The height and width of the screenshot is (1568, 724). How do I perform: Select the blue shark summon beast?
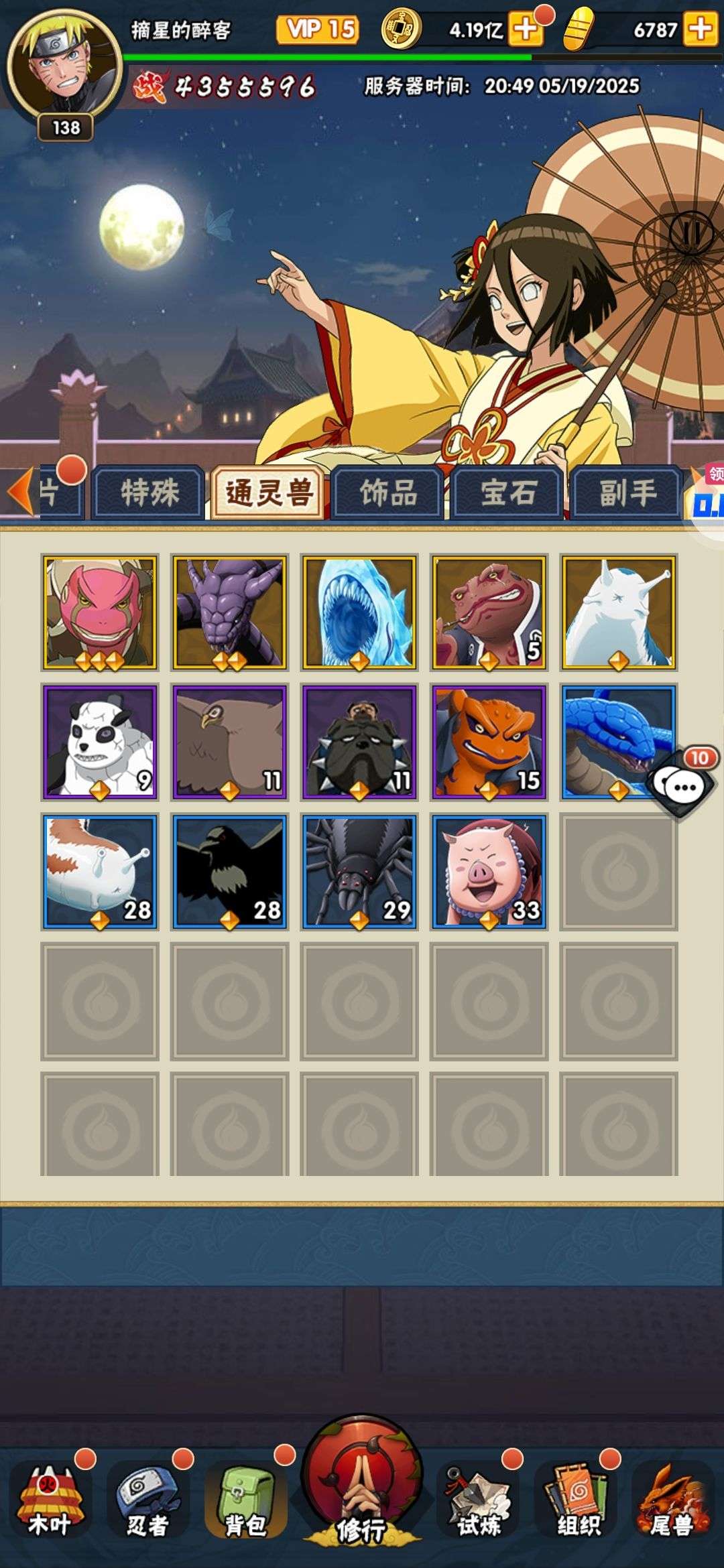click(359, 612)
